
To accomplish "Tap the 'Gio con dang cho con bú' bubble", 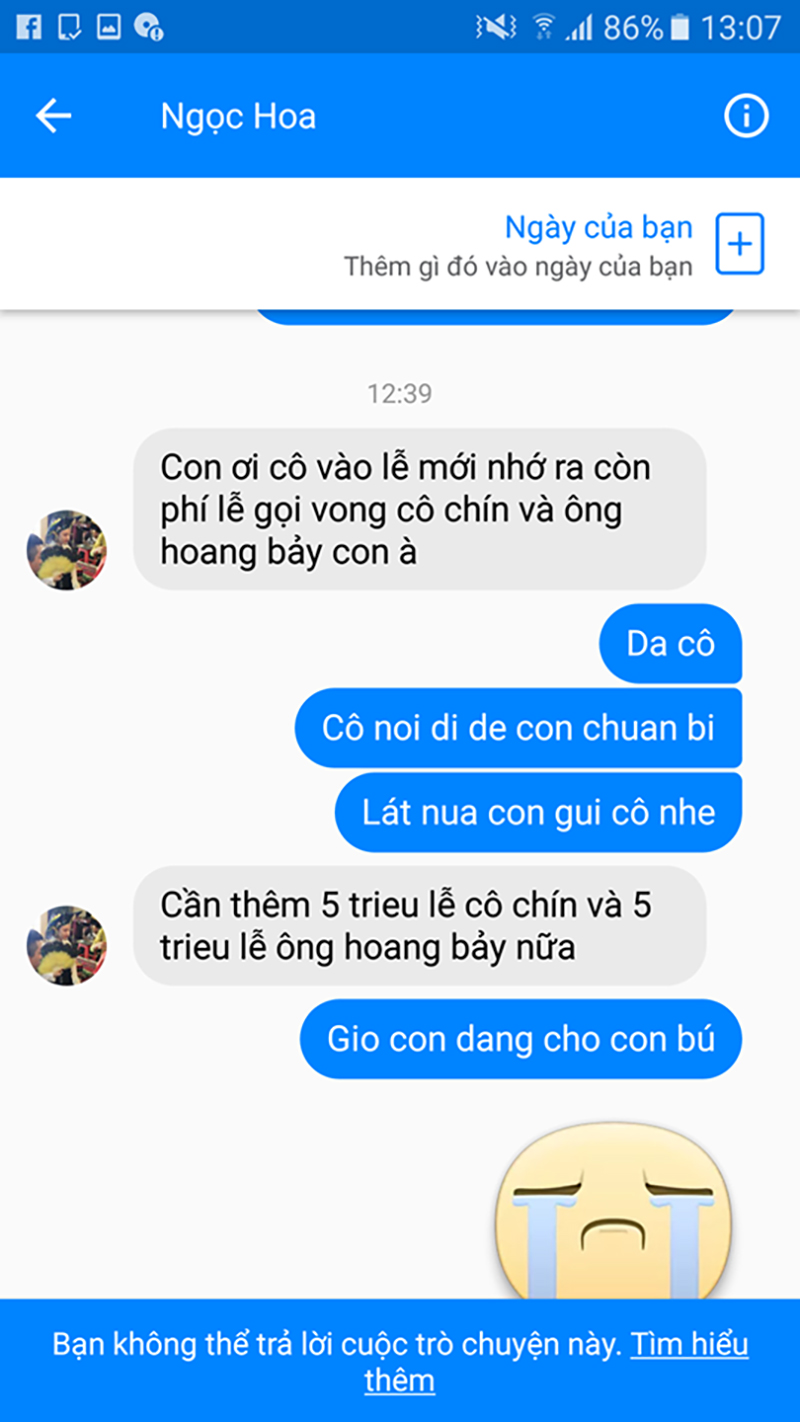I will 520,1039.
